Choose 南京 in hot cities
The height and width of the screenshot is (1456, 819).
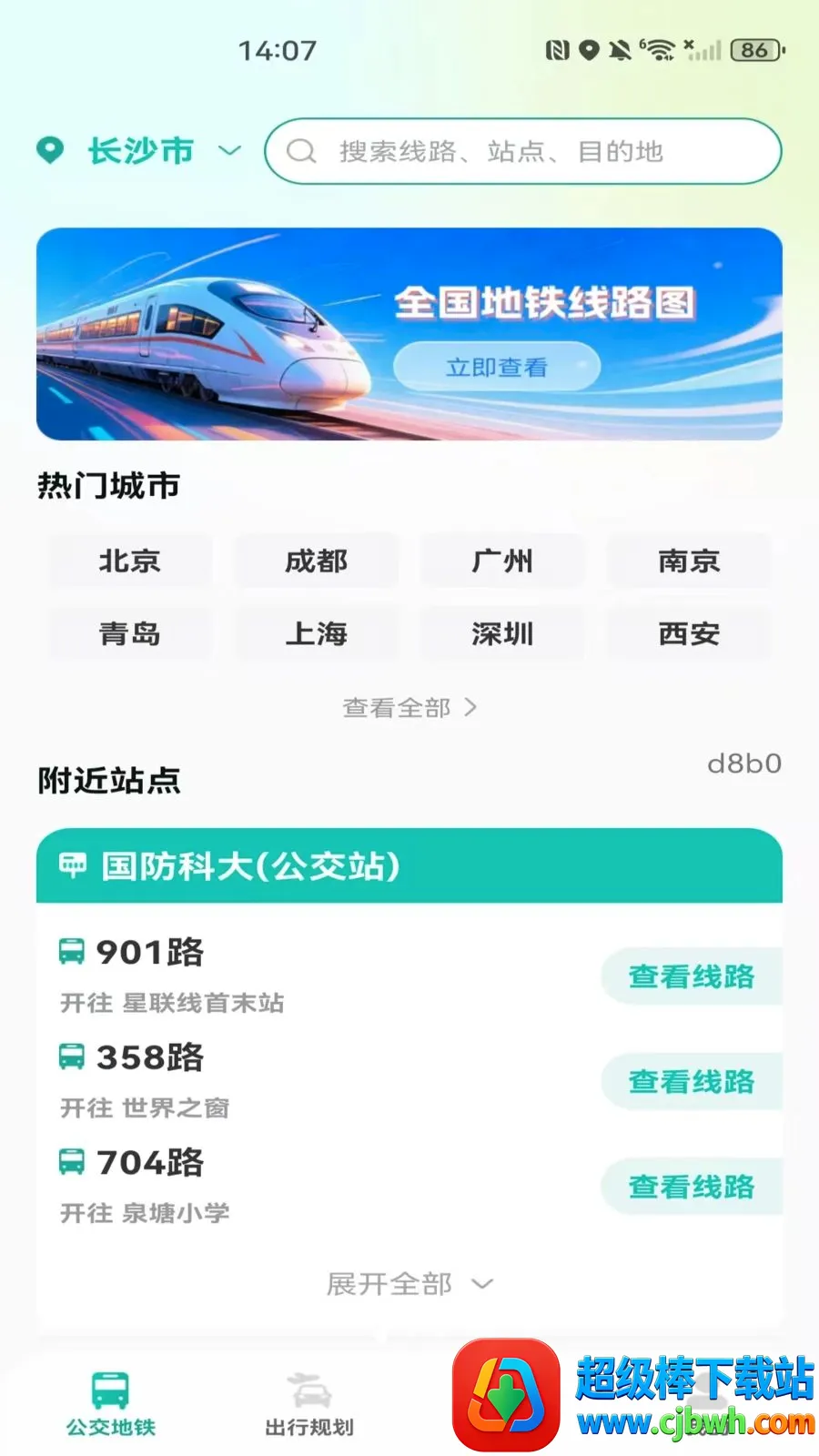click(x=689, y=561)
